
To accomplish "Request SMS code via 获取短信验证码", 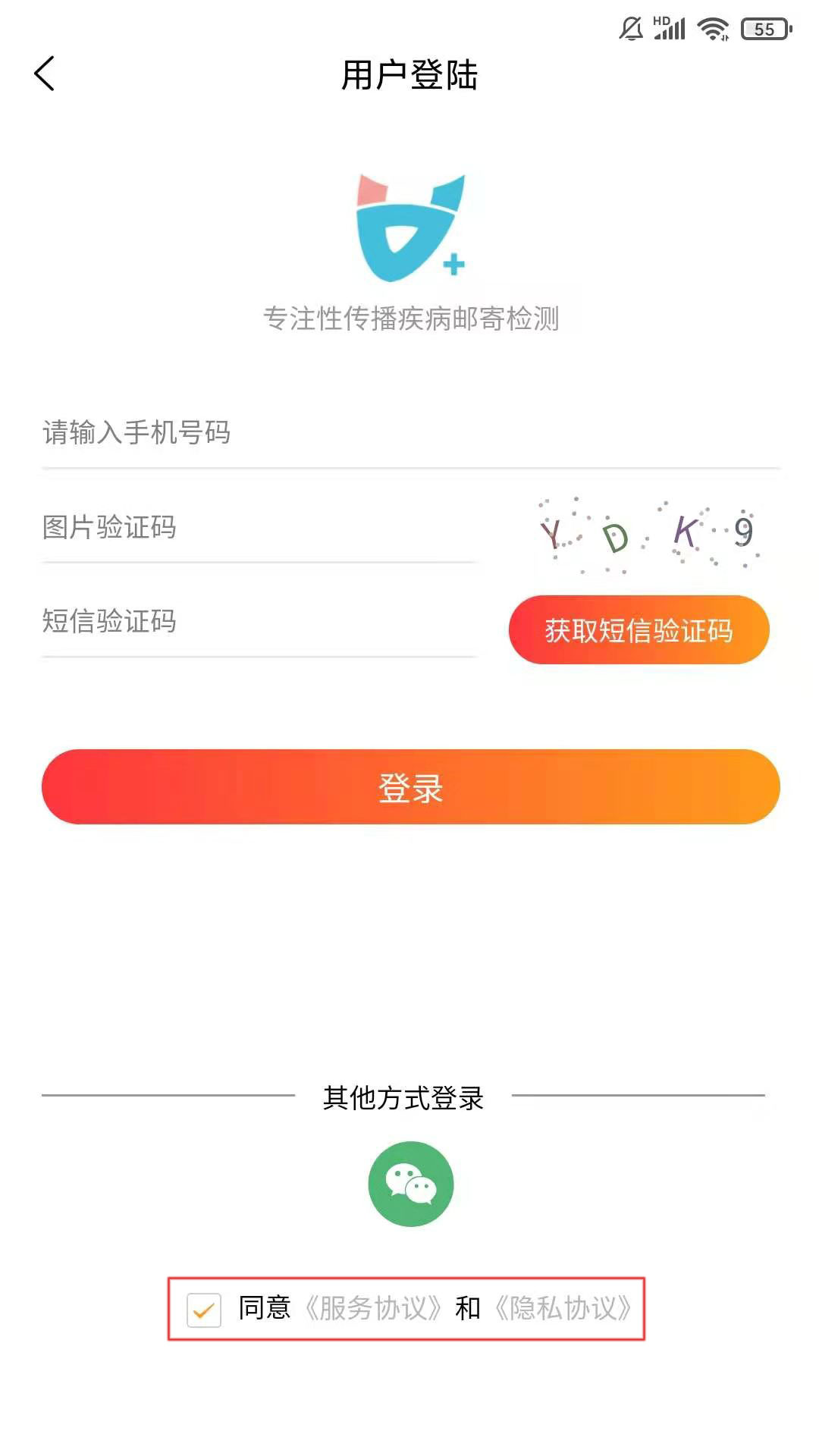I will coord(639,630).
